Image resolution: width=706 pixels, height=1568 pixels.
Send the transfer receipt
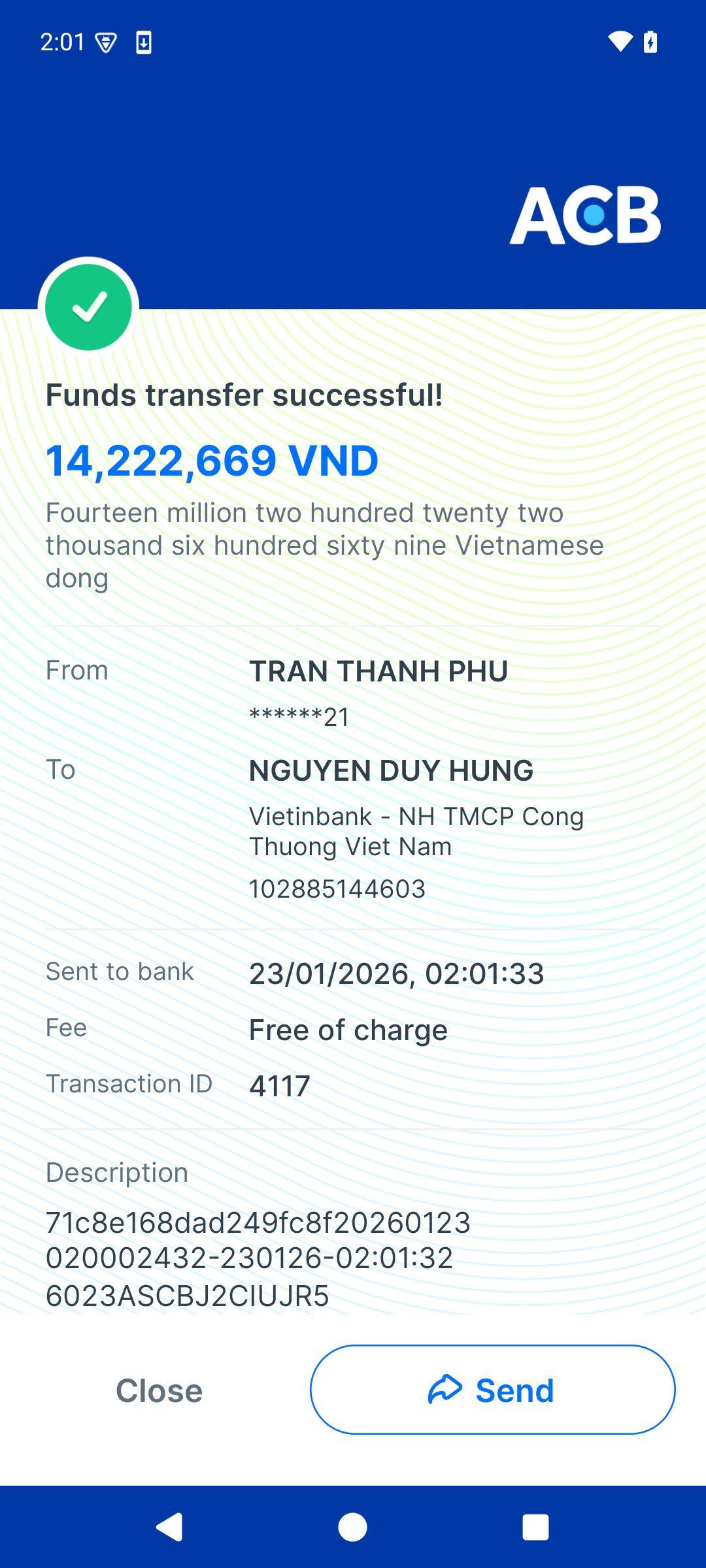click(x=492, y=1390)
